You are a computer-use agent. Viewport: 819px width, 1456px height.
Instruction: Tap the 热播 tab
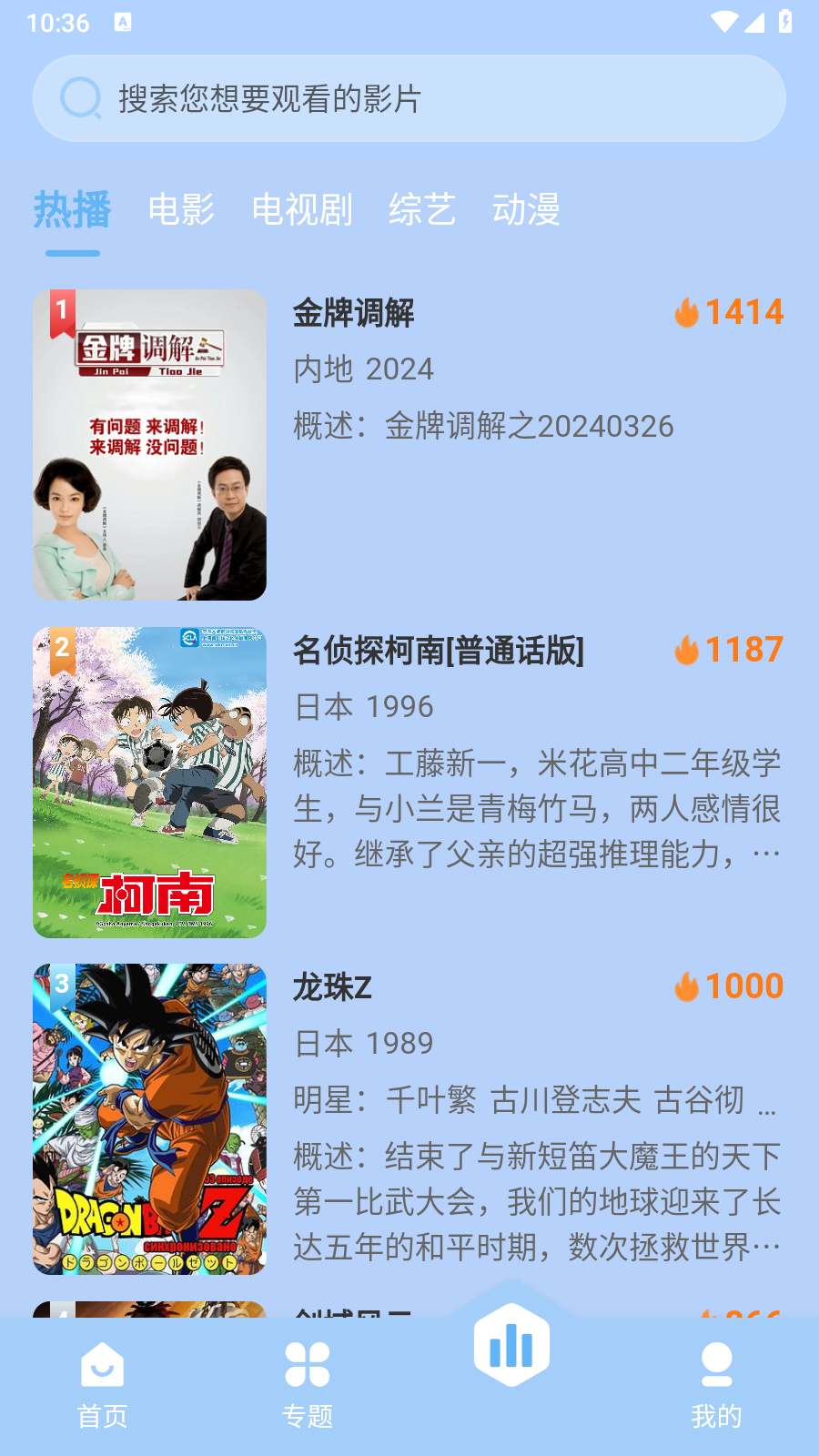pos(72,210)
